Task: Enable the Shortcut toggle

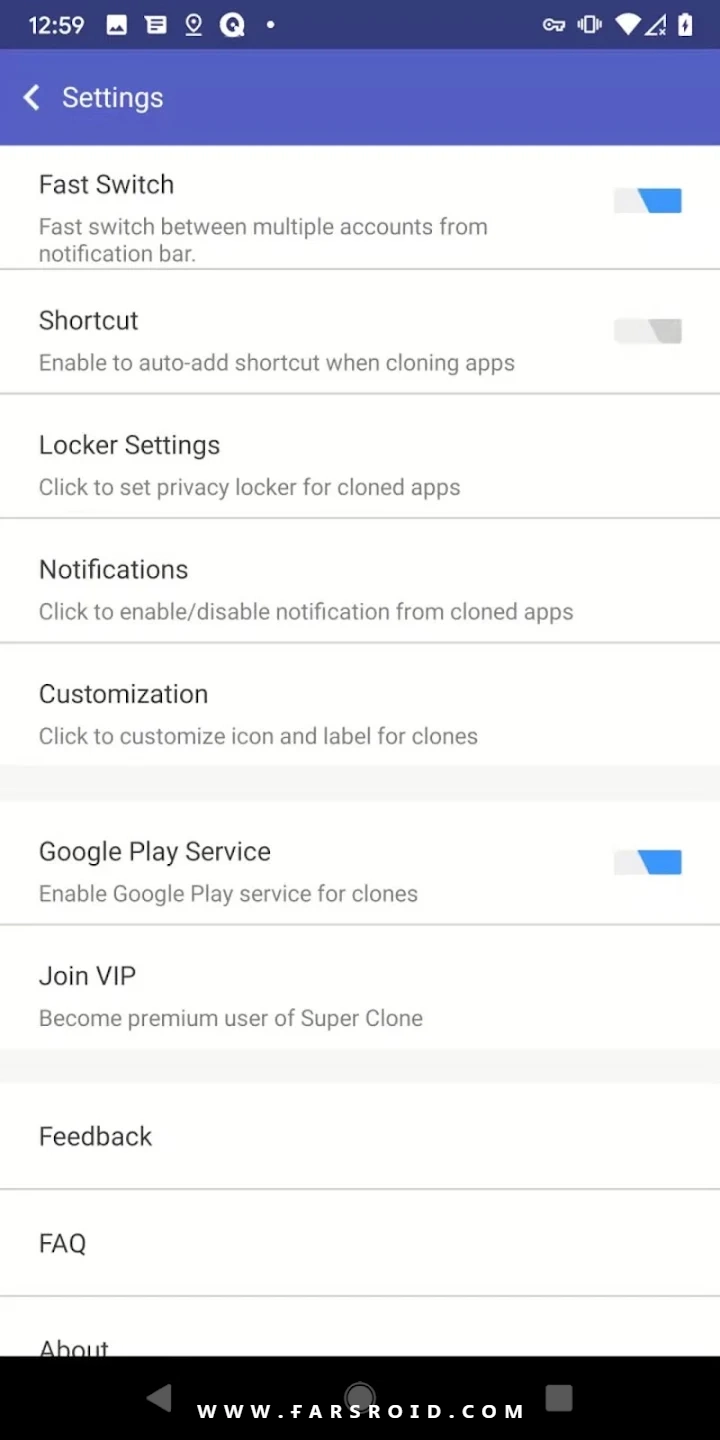Action: coord(648,331)
